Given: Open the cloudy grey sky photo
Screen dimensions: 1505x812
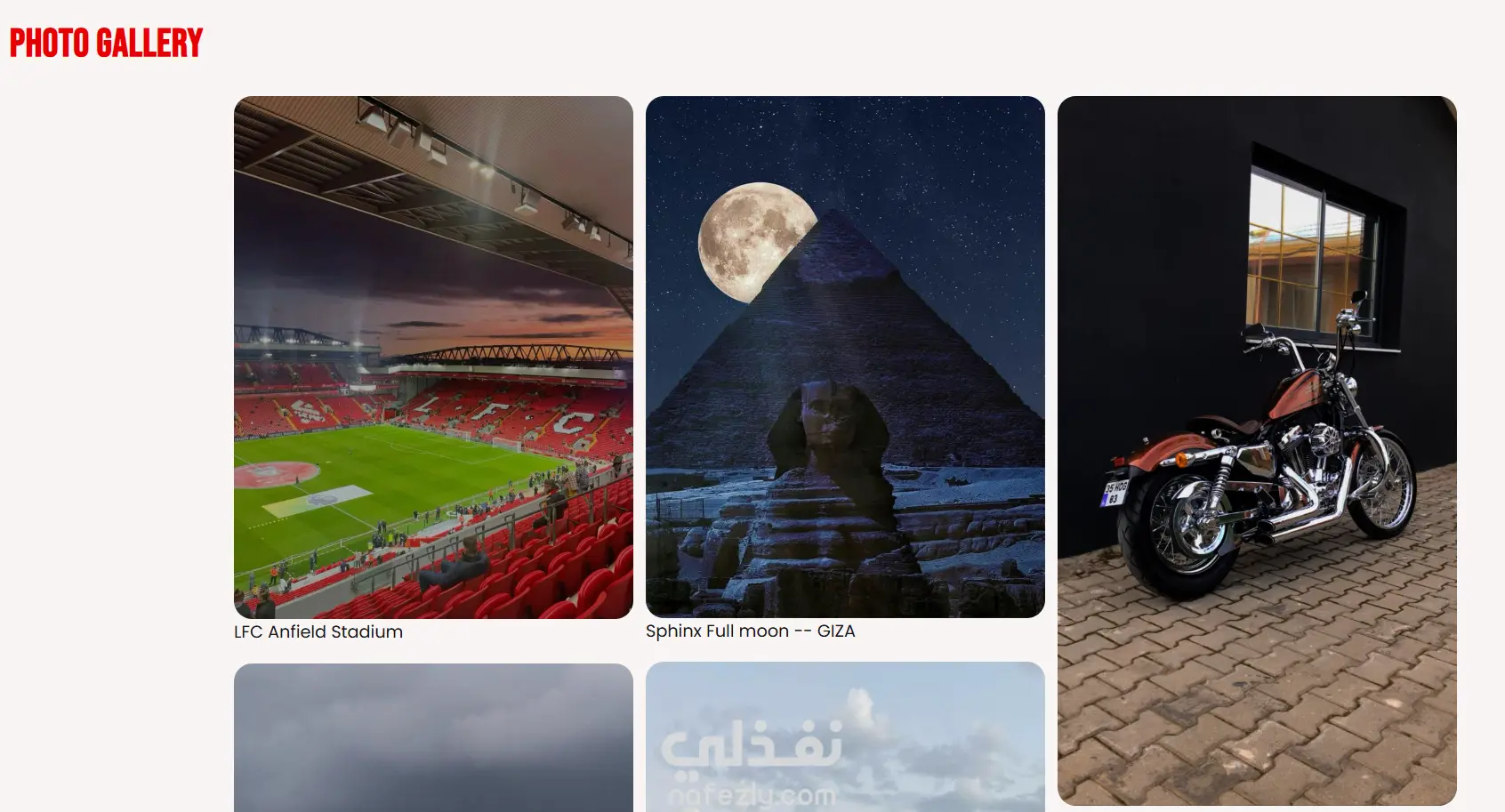Looking at the screenshot, I should click(433, 737).
